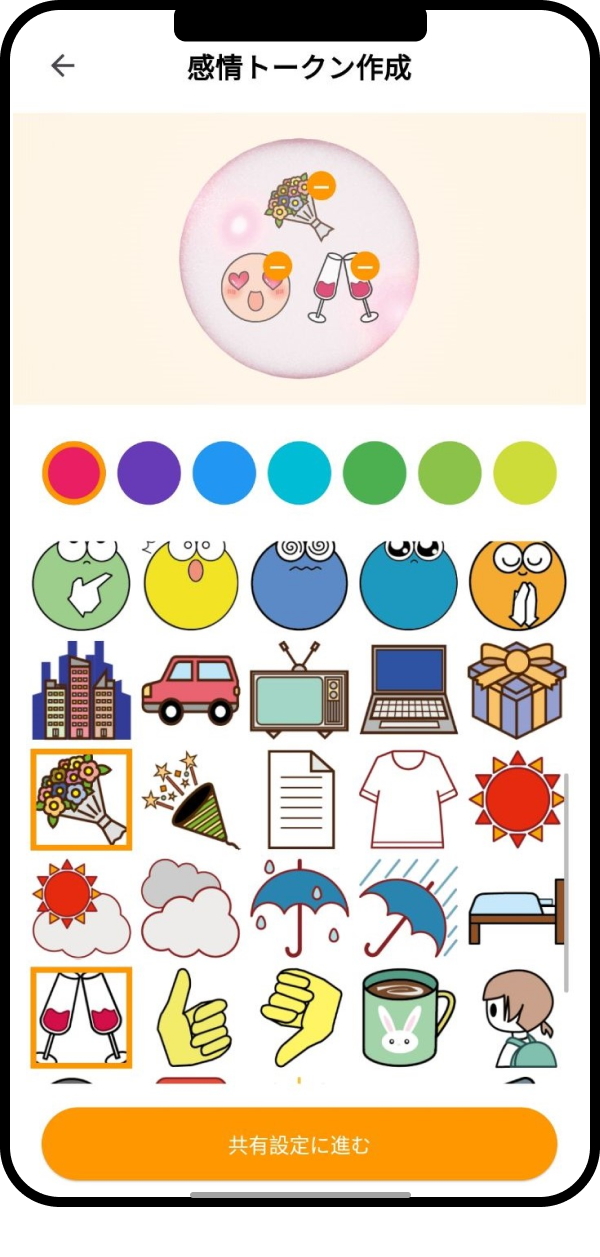Select the cyan color swatch
The height and width of the screenshot is (1257, 600).
(x=299, y=472)
